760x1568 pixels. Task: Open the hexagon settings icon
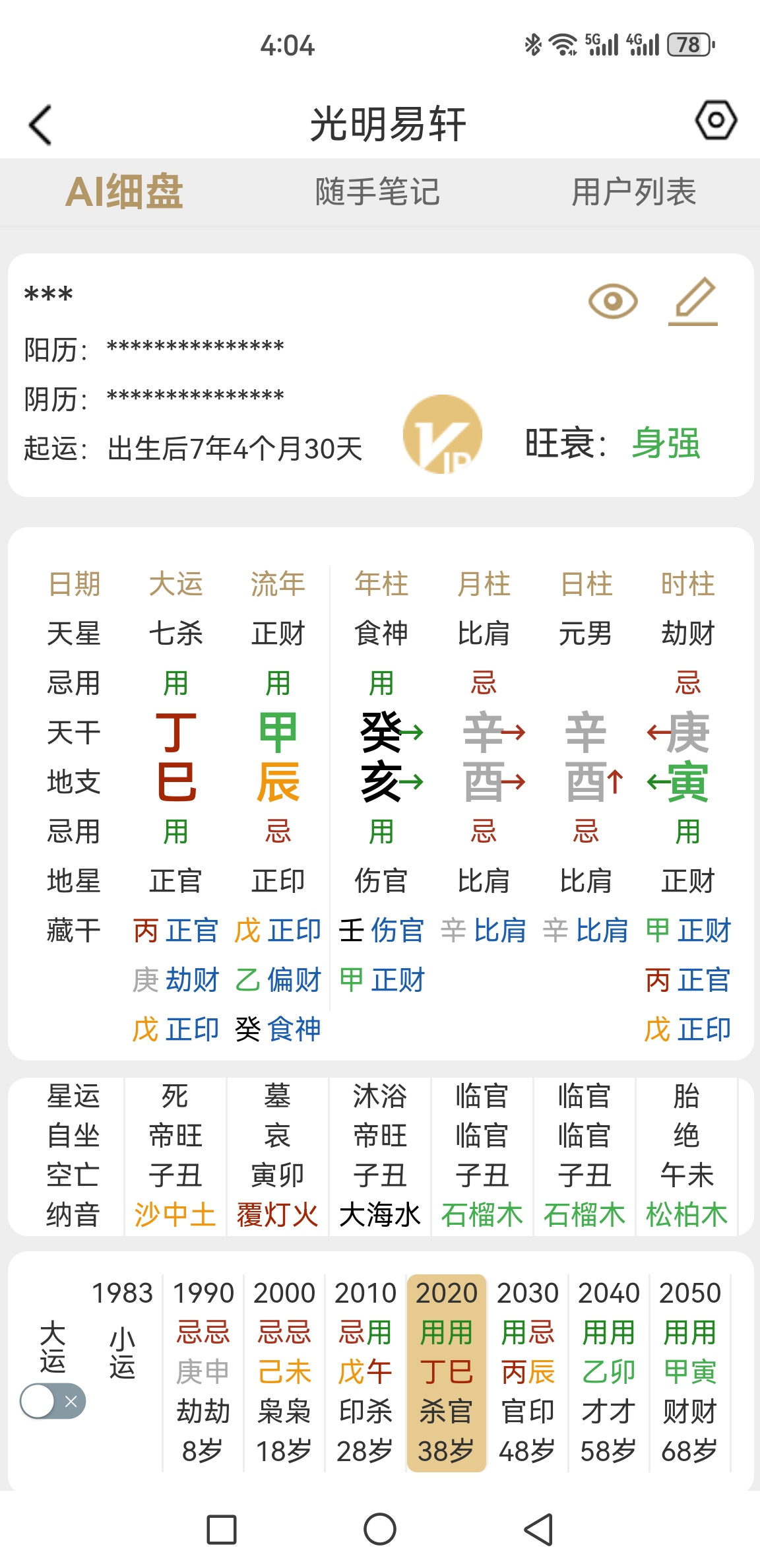(716, 120)
